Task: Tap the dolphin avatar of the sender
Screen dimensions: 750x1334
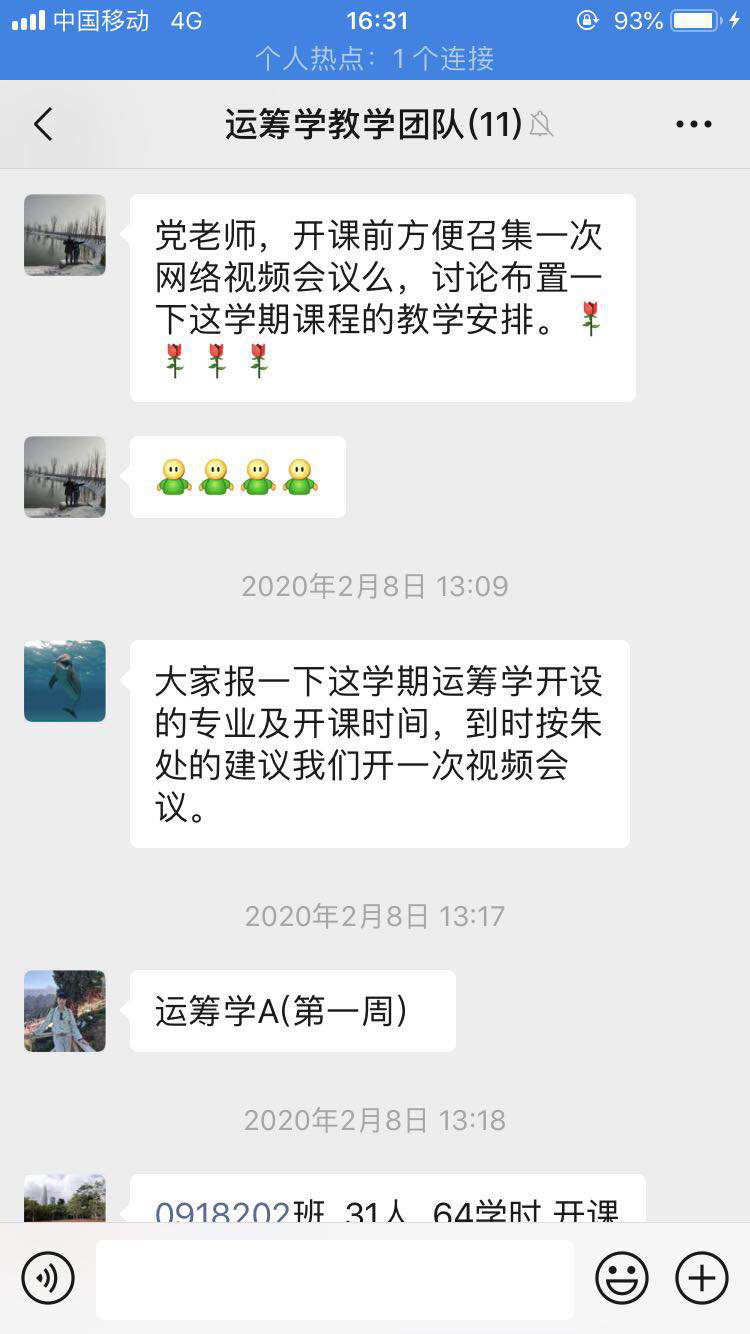Action: click(65, 681)
